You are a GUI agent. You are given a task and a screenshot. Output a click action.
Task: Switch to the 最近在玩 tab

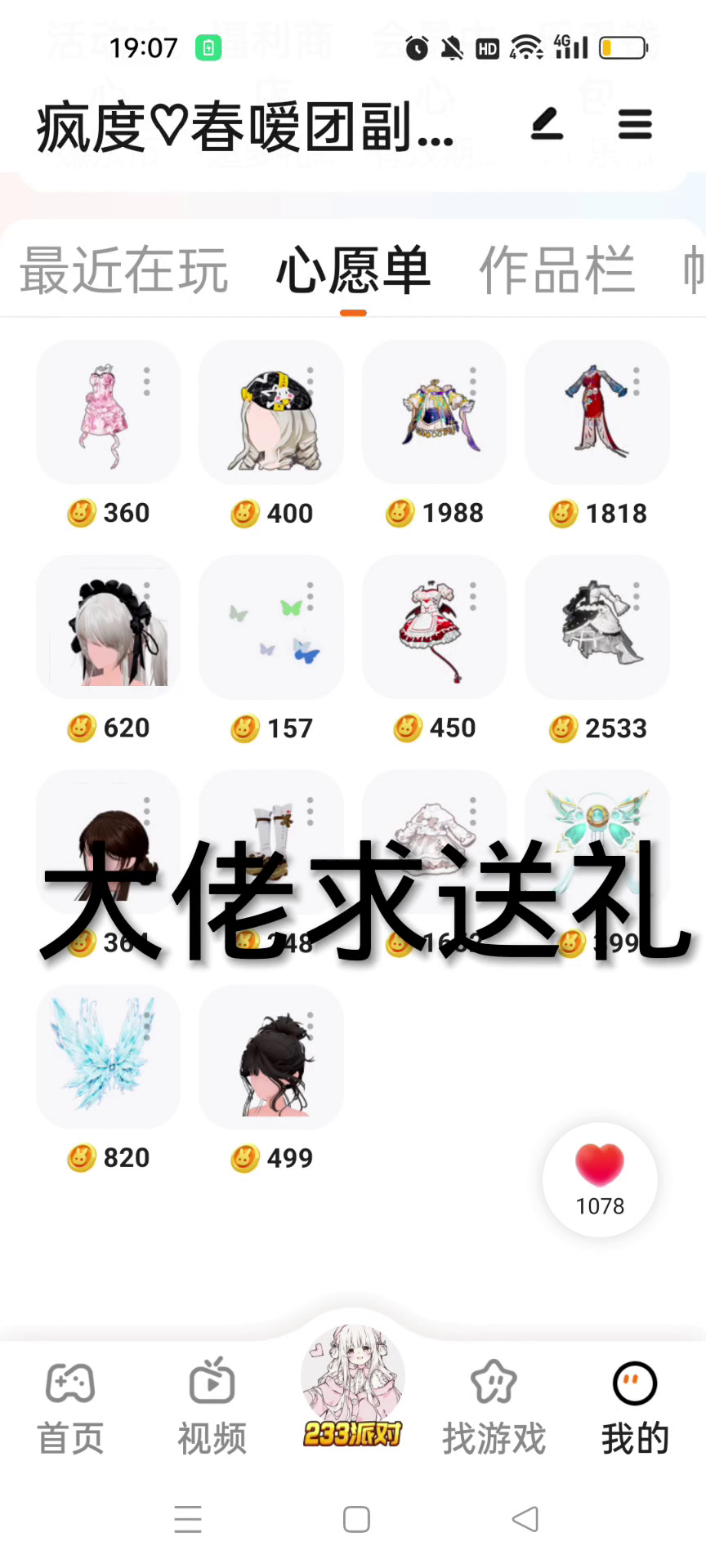[124, 271]
